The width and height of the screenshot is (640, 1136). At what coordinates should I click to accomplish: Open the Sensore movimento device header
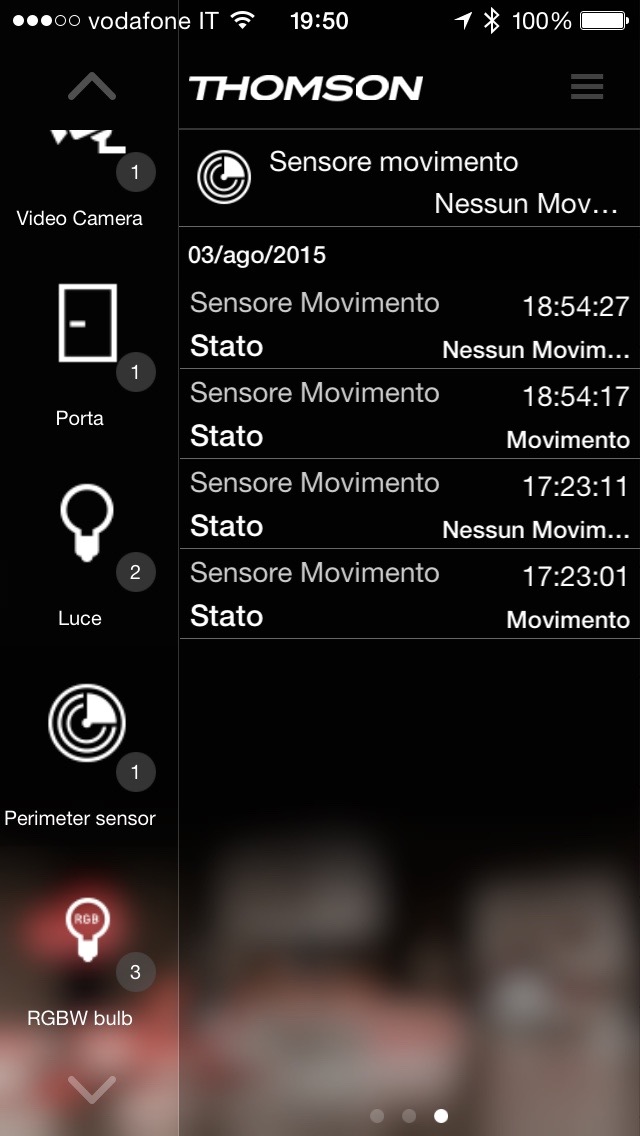[x=409, y=178]
